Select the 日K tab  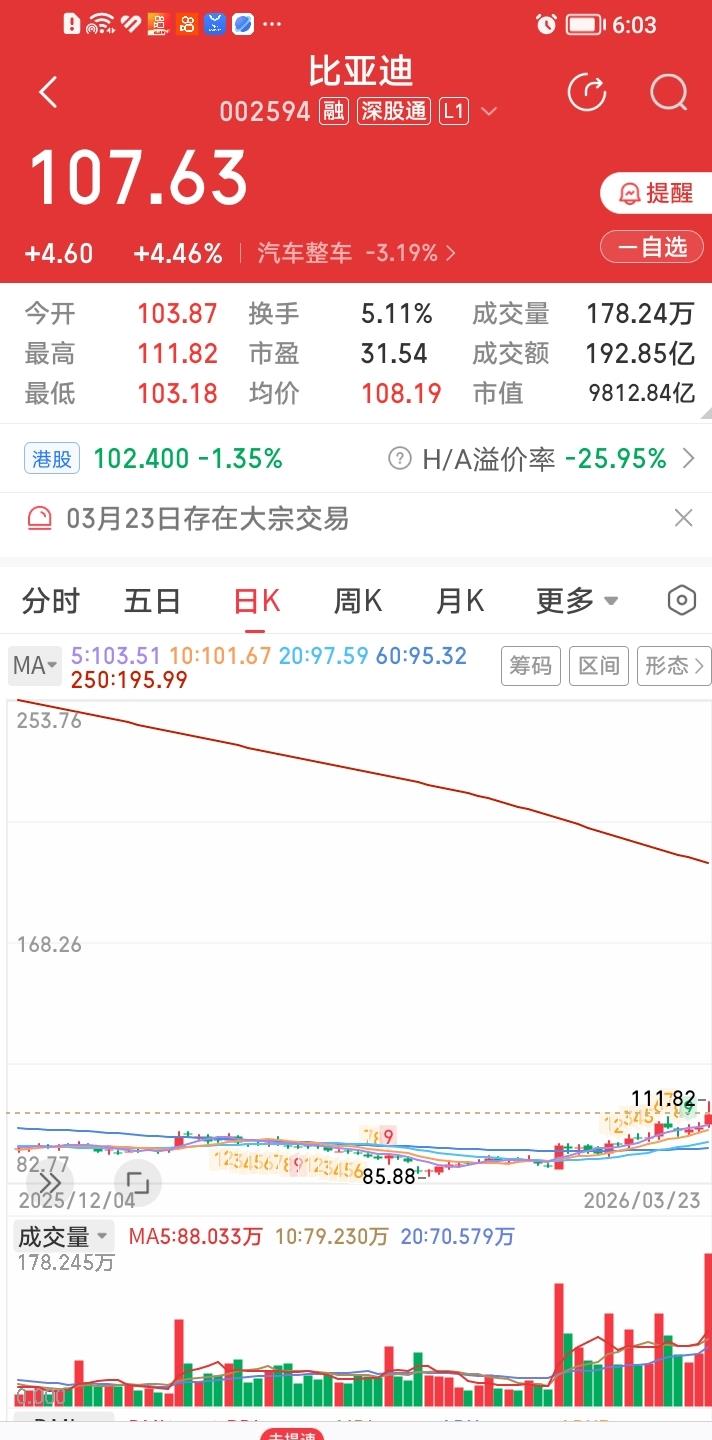[x=256, y=601]
